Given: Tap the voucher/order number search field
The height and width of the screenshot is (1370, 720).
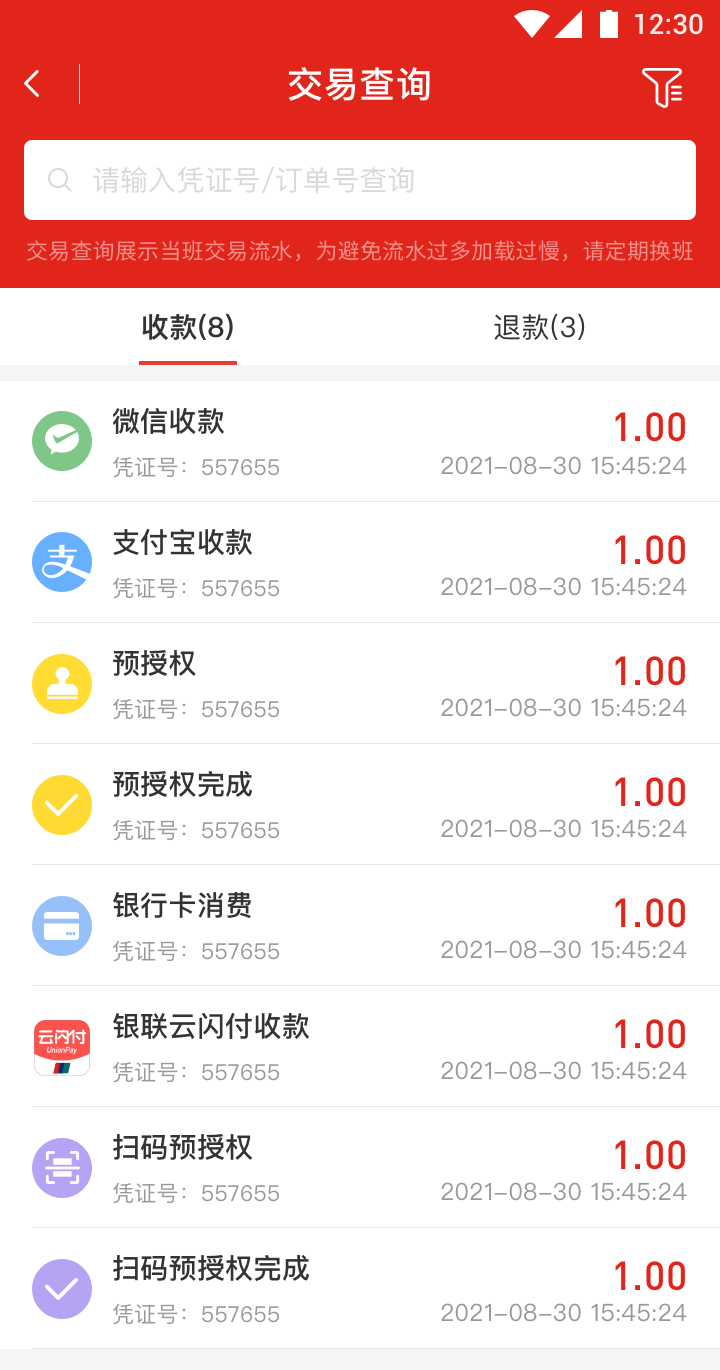Looking at the screenshot, I should [x=360, y=180].
